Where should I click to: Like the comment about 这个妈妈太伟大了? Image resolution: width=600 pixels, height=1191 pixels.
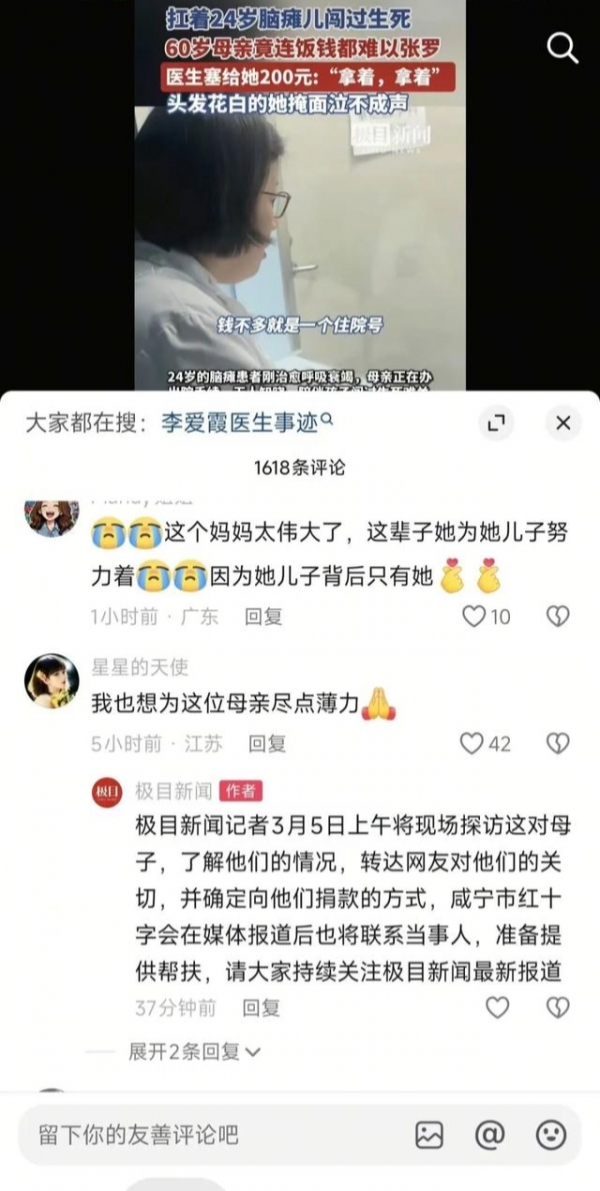474,616
